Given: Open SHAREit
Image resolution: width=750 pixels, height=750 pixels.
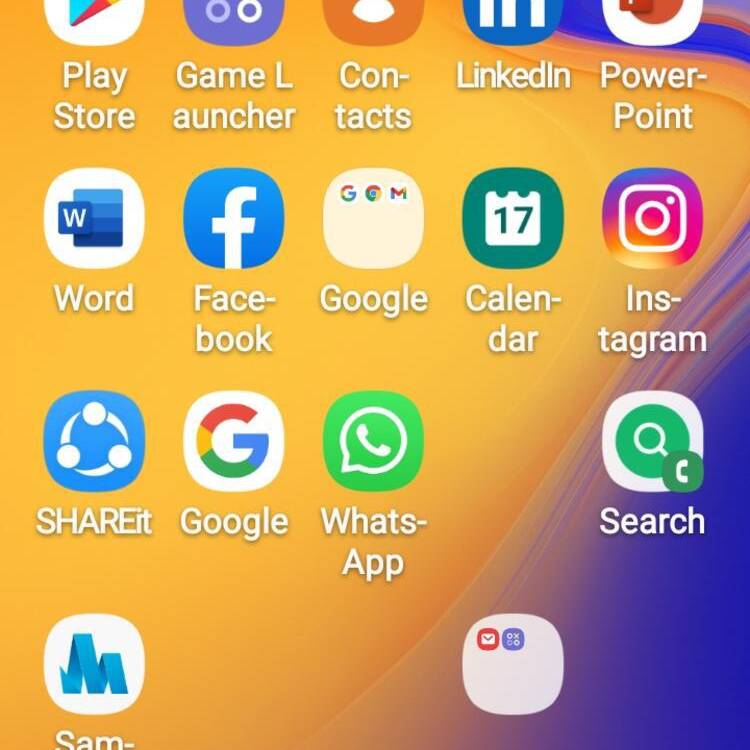Looking at the screenshot, I should (x=94, y=441).
